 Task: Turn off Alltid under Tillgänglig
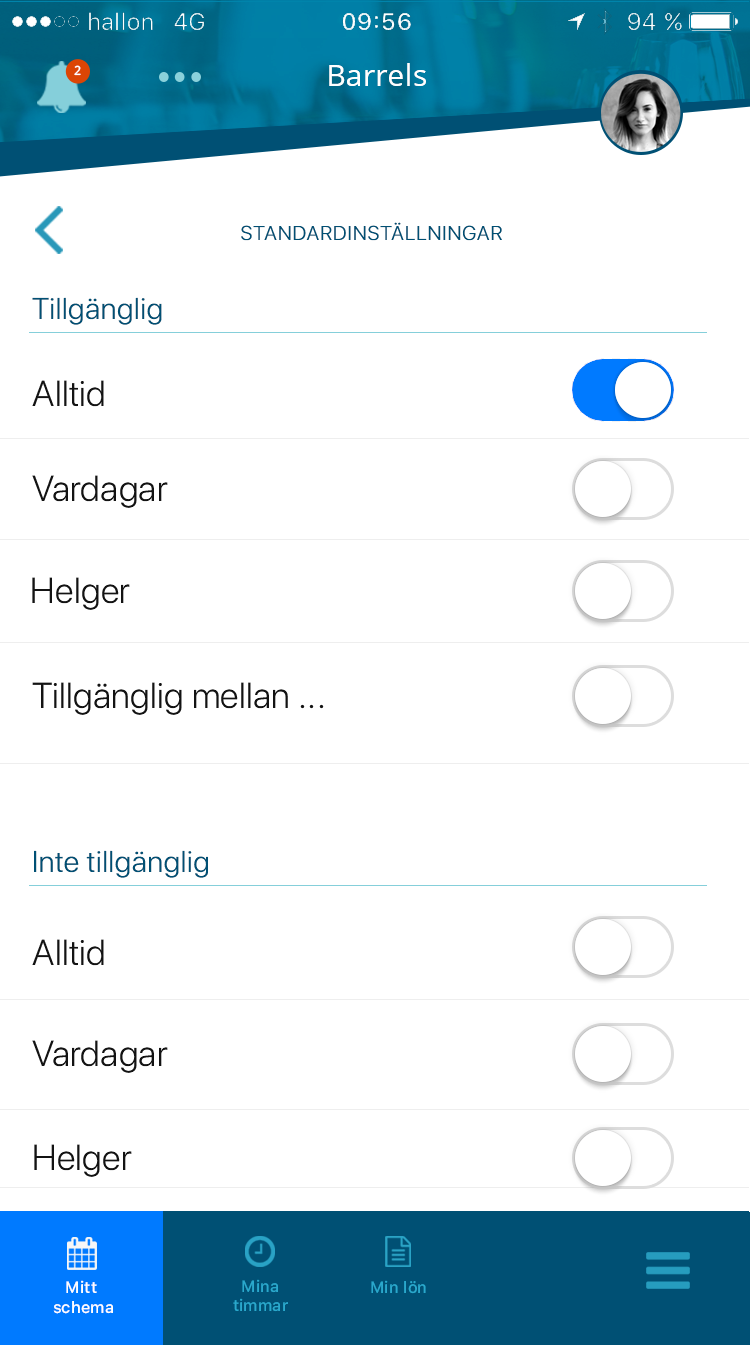point(623,390)
